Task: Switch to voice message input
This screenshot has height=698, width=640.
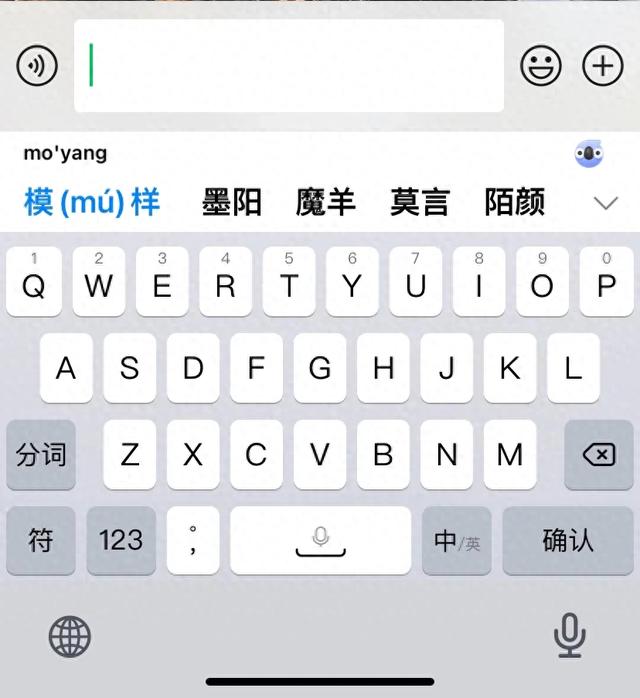Action: pos(37,65)
